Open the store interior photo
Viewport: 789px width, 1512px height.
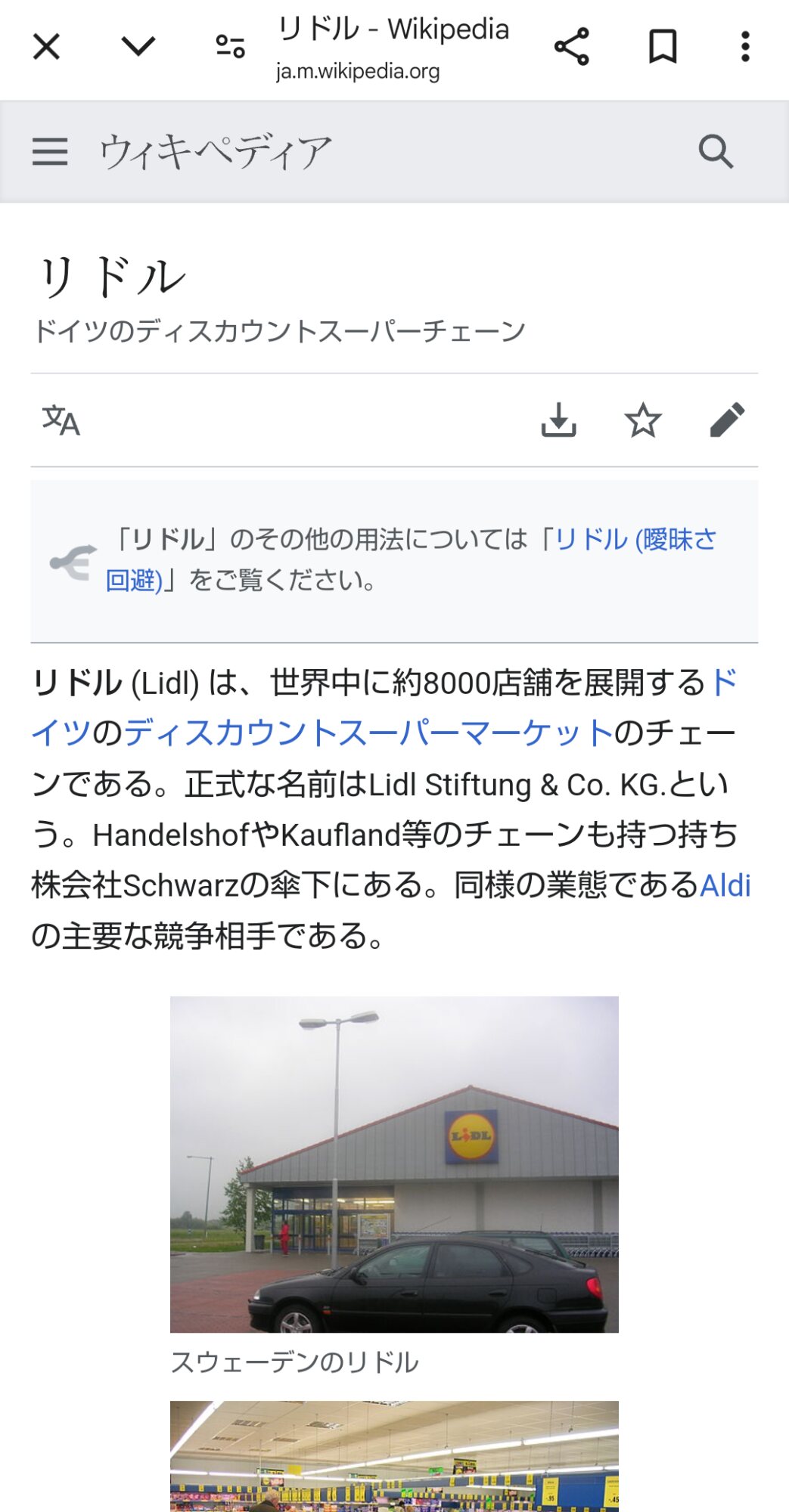coord(394,1456)
